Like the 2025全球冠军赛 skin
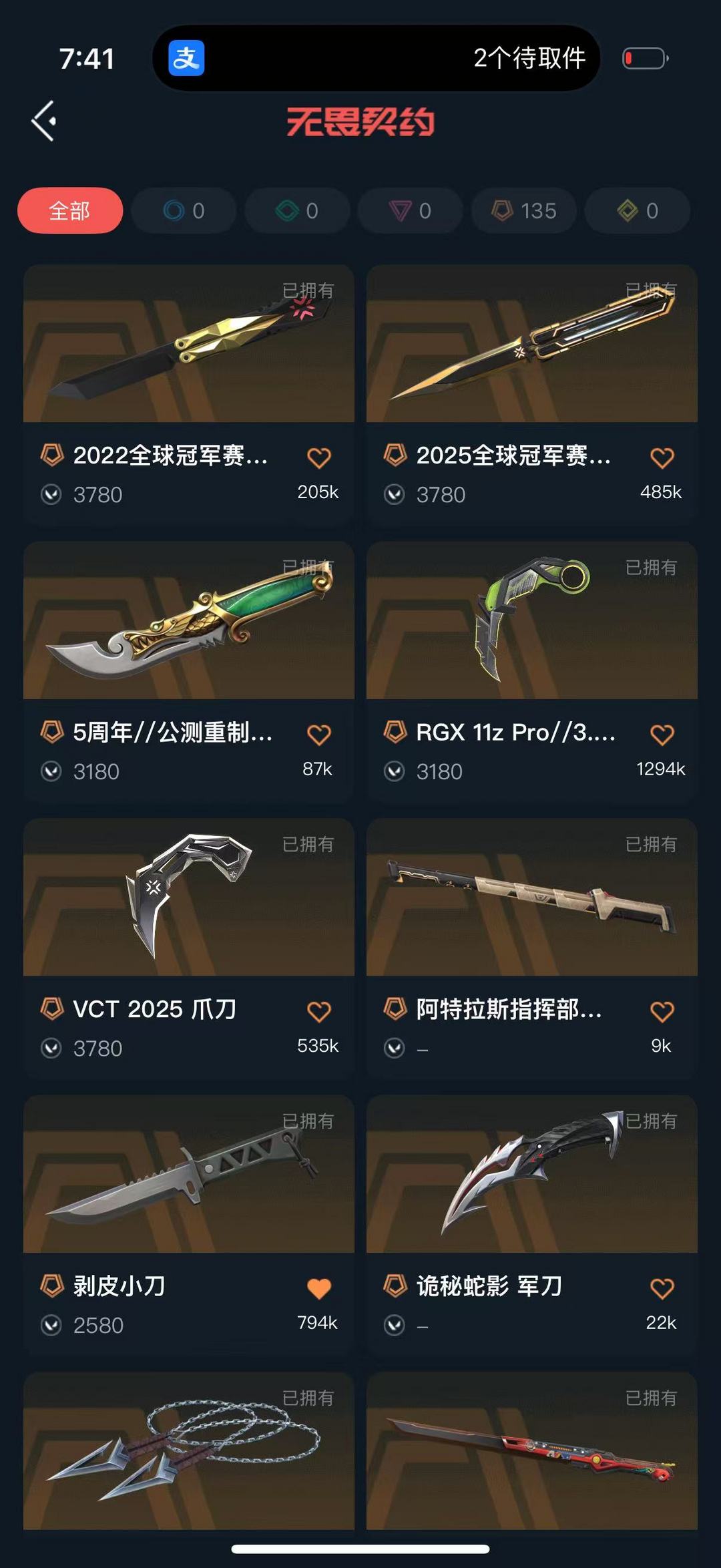721x1568 pixels. click(x=662, y=458)
